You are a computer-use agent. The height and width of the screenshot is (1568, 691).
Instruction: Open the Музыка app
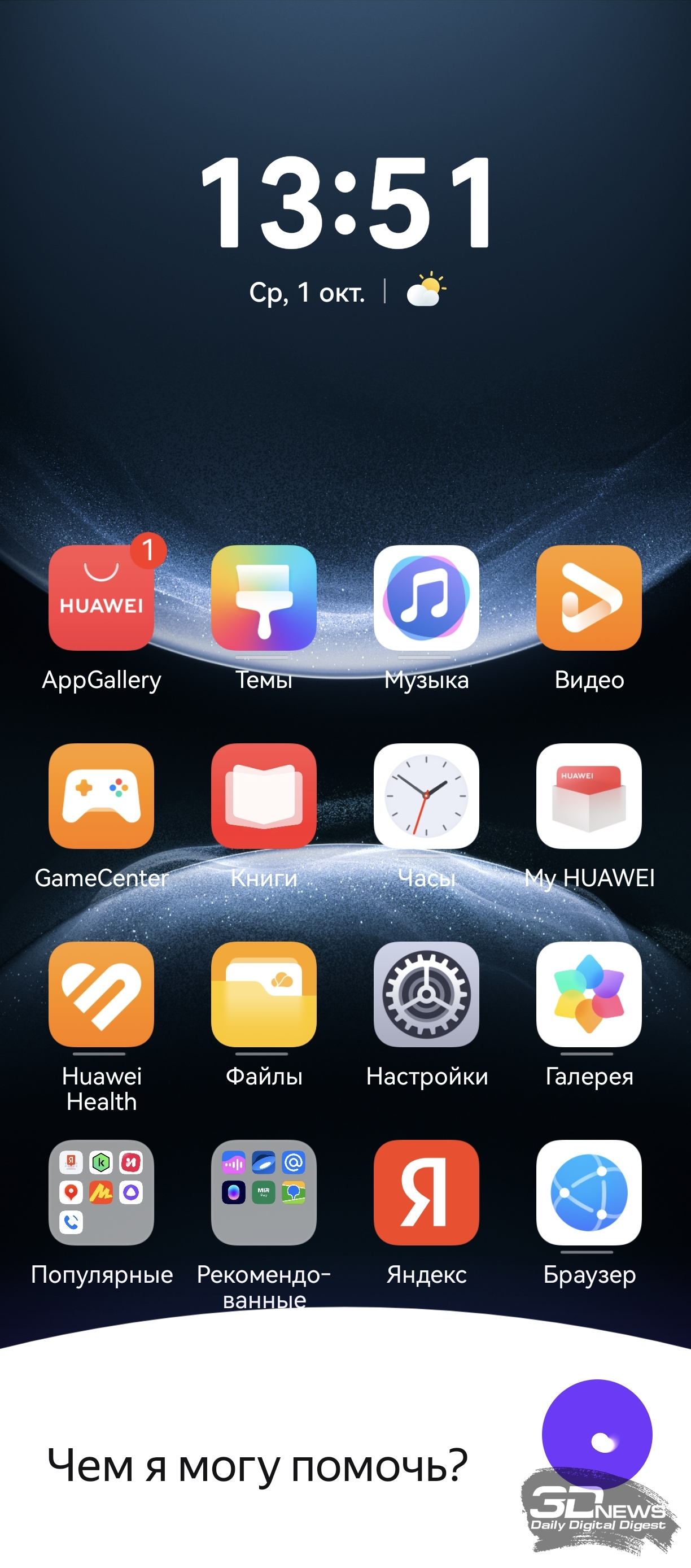coord(426,597)
